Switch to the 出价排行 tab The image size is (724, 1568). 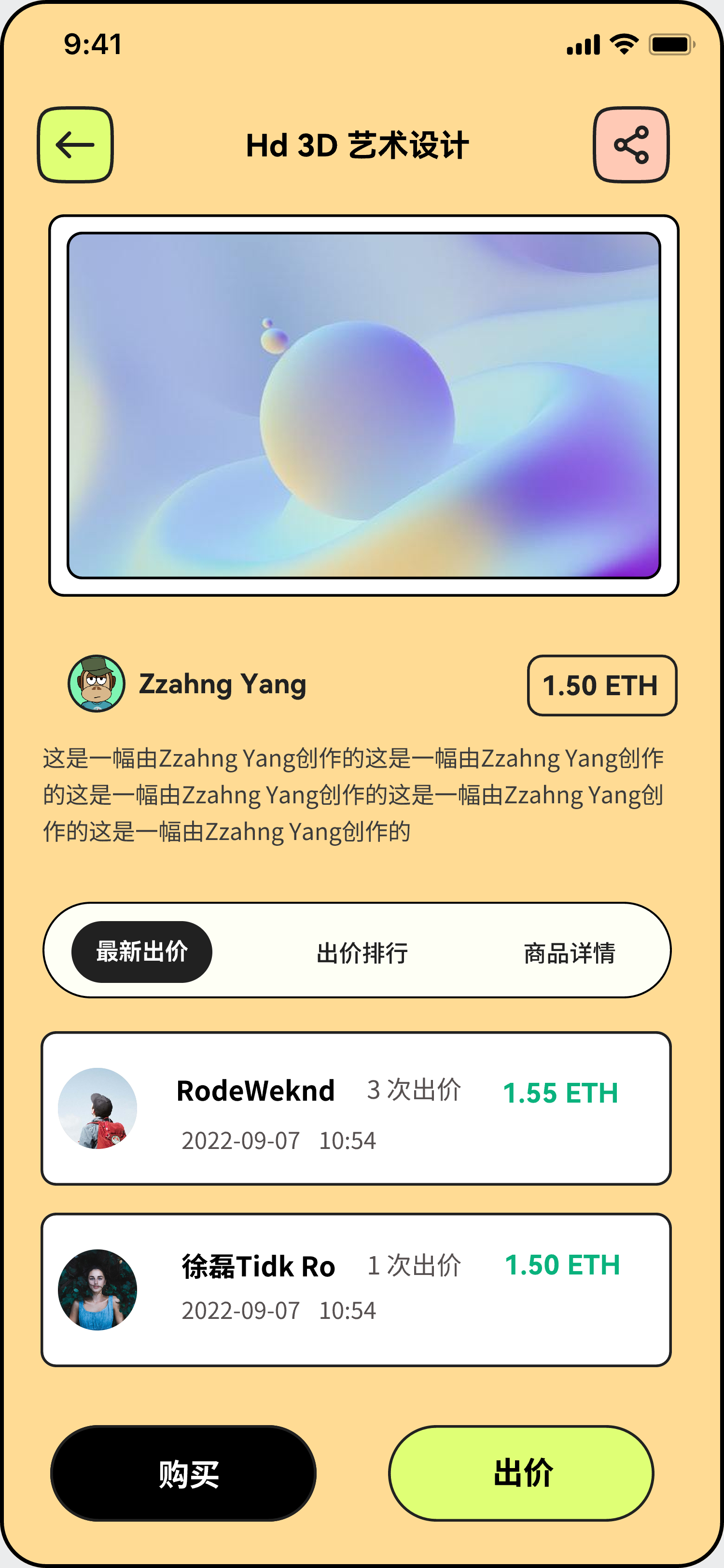(x=362, y=952)
